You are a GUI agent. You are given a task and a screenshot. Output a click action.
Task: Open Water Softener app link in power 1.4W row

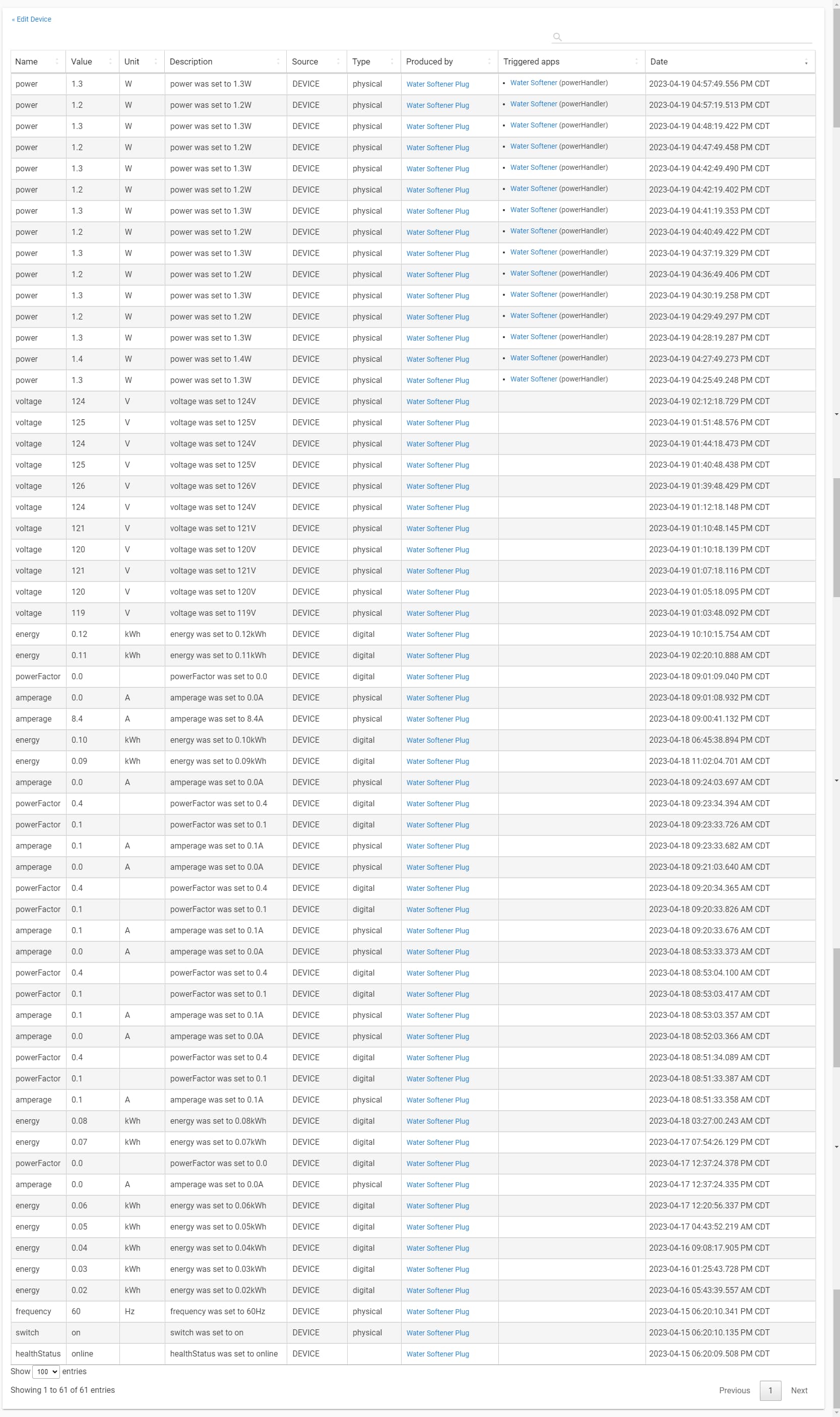pyautogui.click(x=533, y=358)
